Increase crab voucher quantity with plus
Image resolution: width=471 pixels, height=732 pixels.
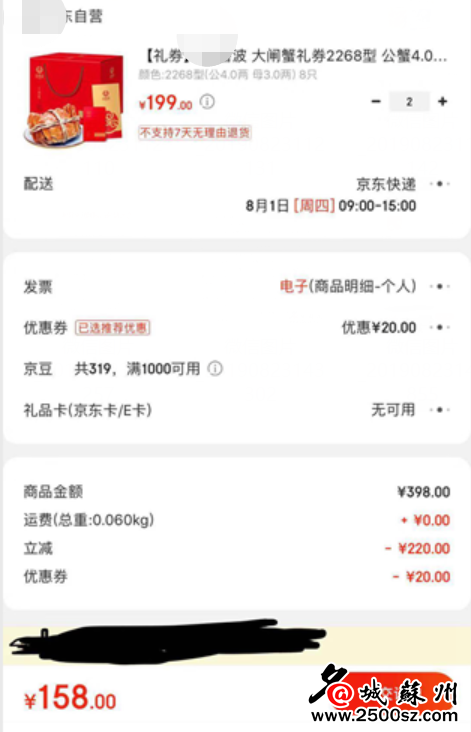443,101
